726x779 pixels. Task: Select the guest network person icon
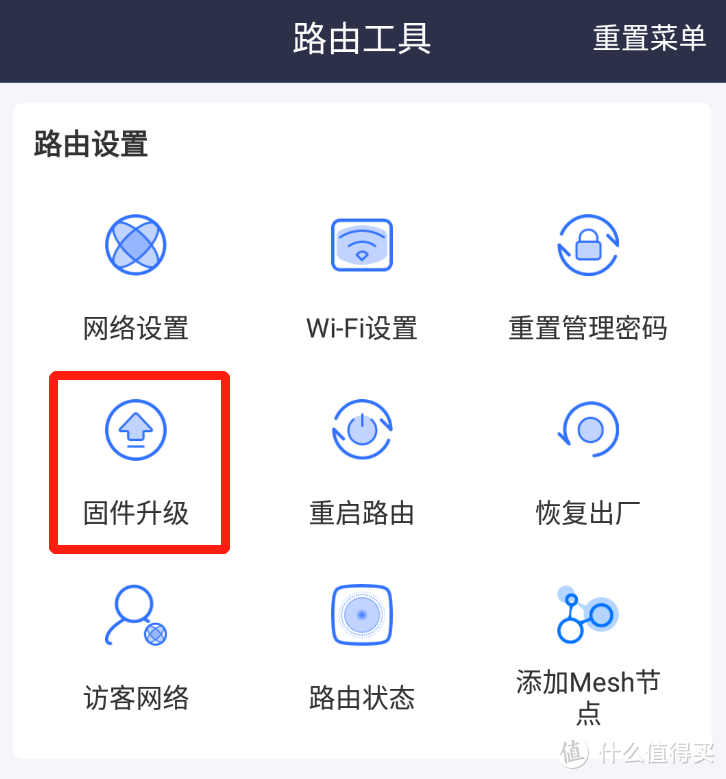(135, 614)
